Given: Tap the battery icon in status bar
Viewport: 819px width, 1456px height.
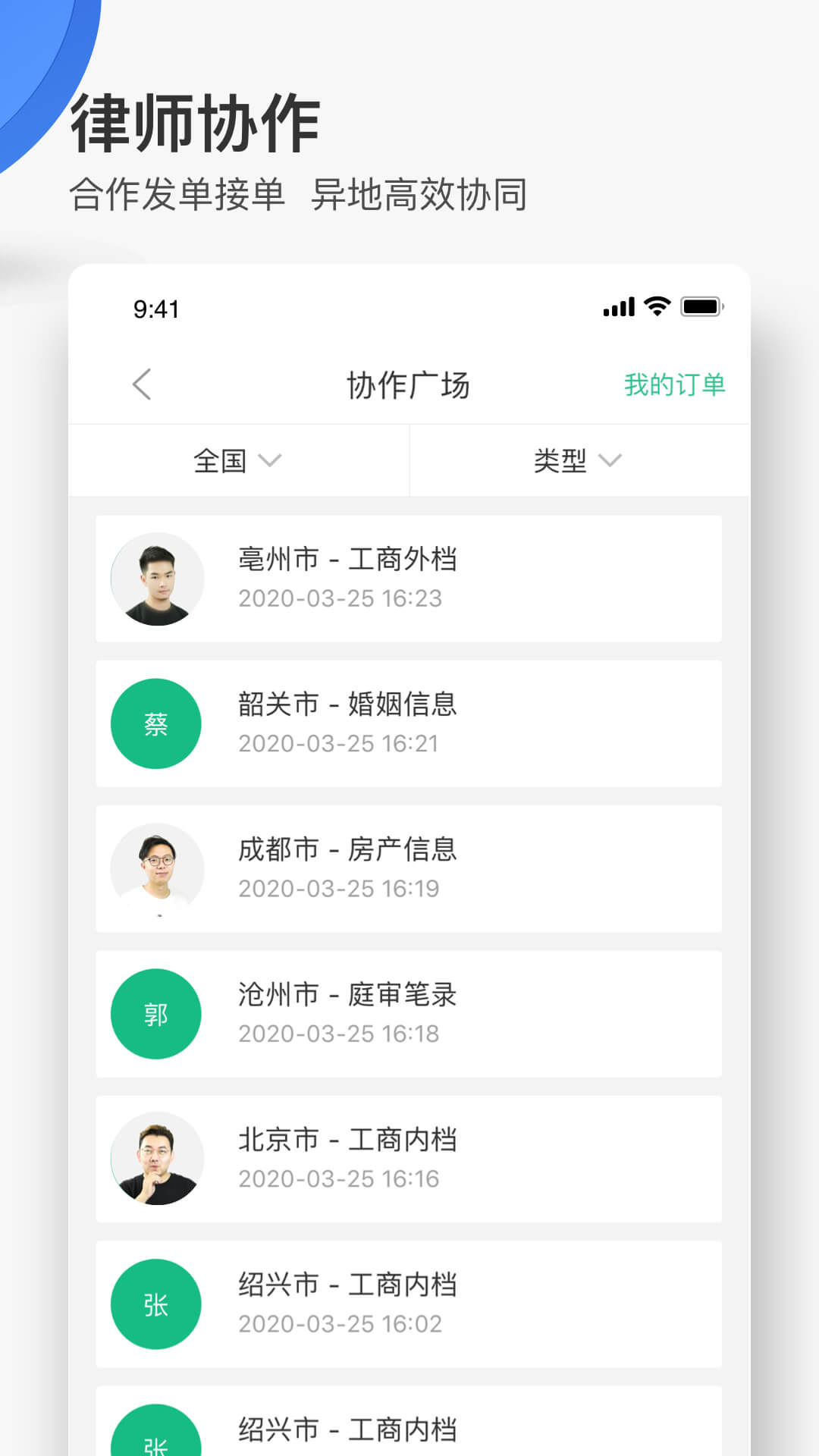Looking at the screenshot, I should 701,306.
